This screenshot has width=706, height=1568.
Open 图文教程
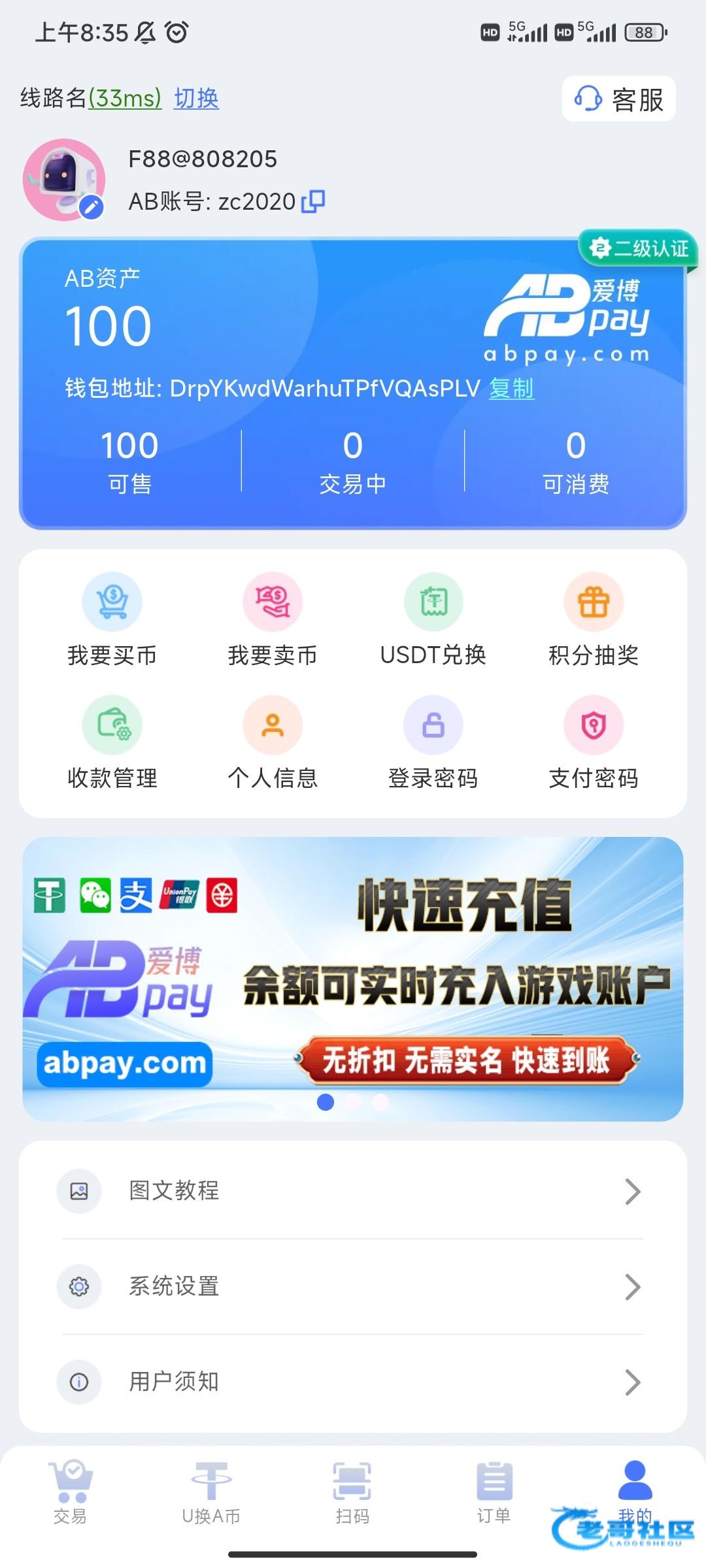(353, 1190)
